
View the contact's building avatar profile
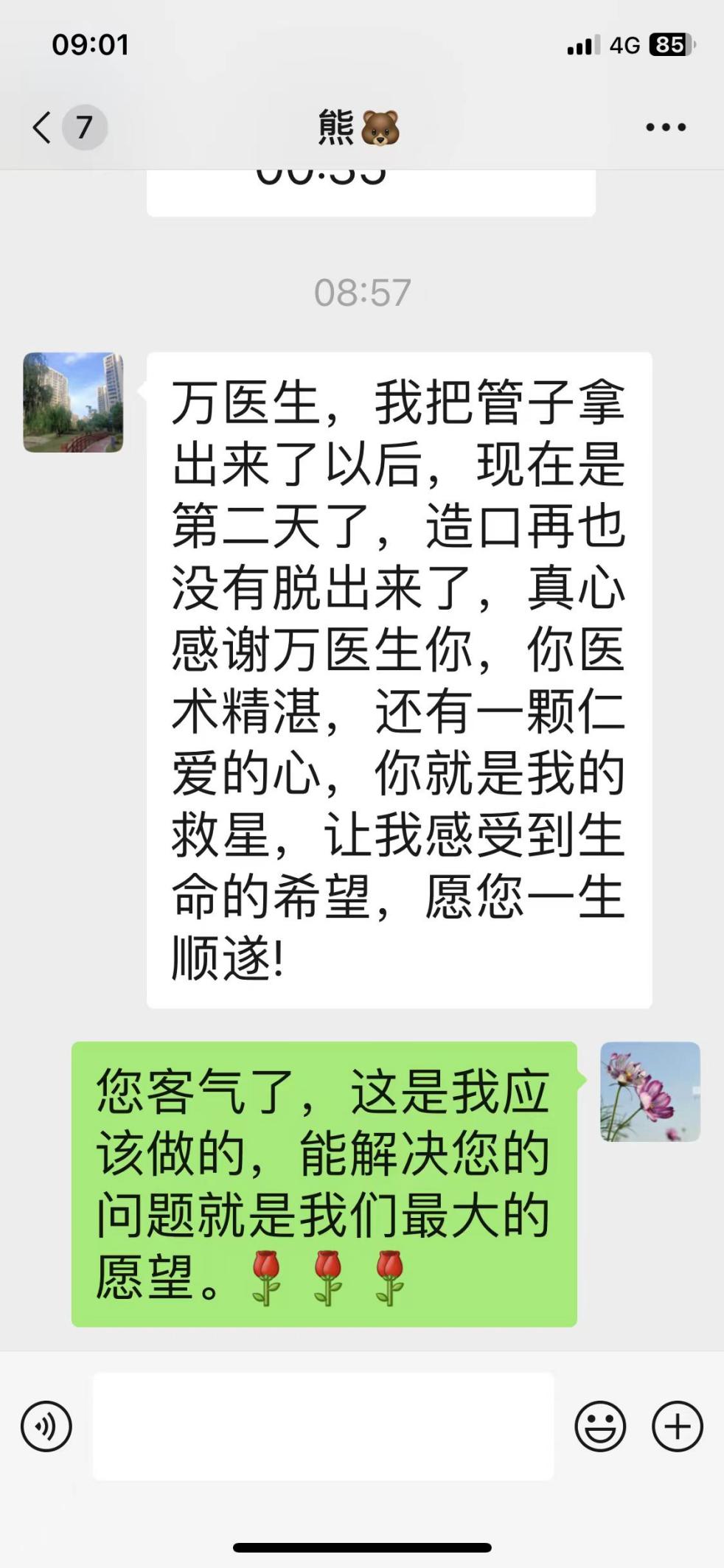coord(73,403)
